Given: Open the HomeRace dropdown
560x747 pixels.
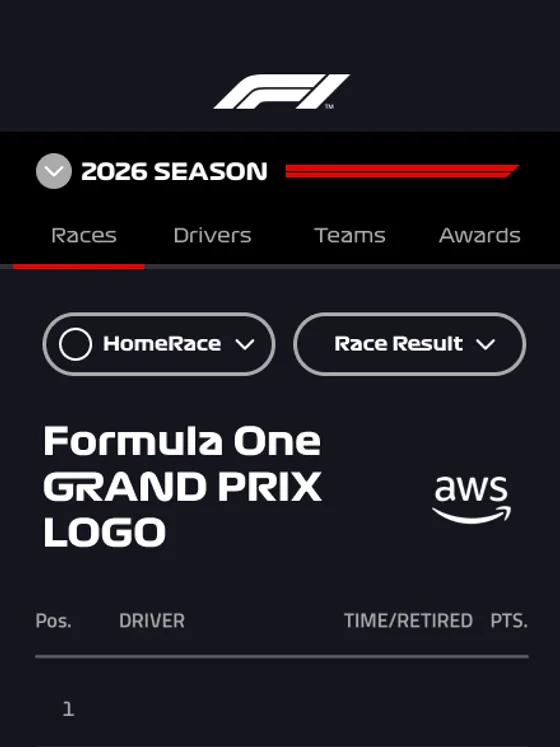Looking at the screenshot, I should coord(159,344).
